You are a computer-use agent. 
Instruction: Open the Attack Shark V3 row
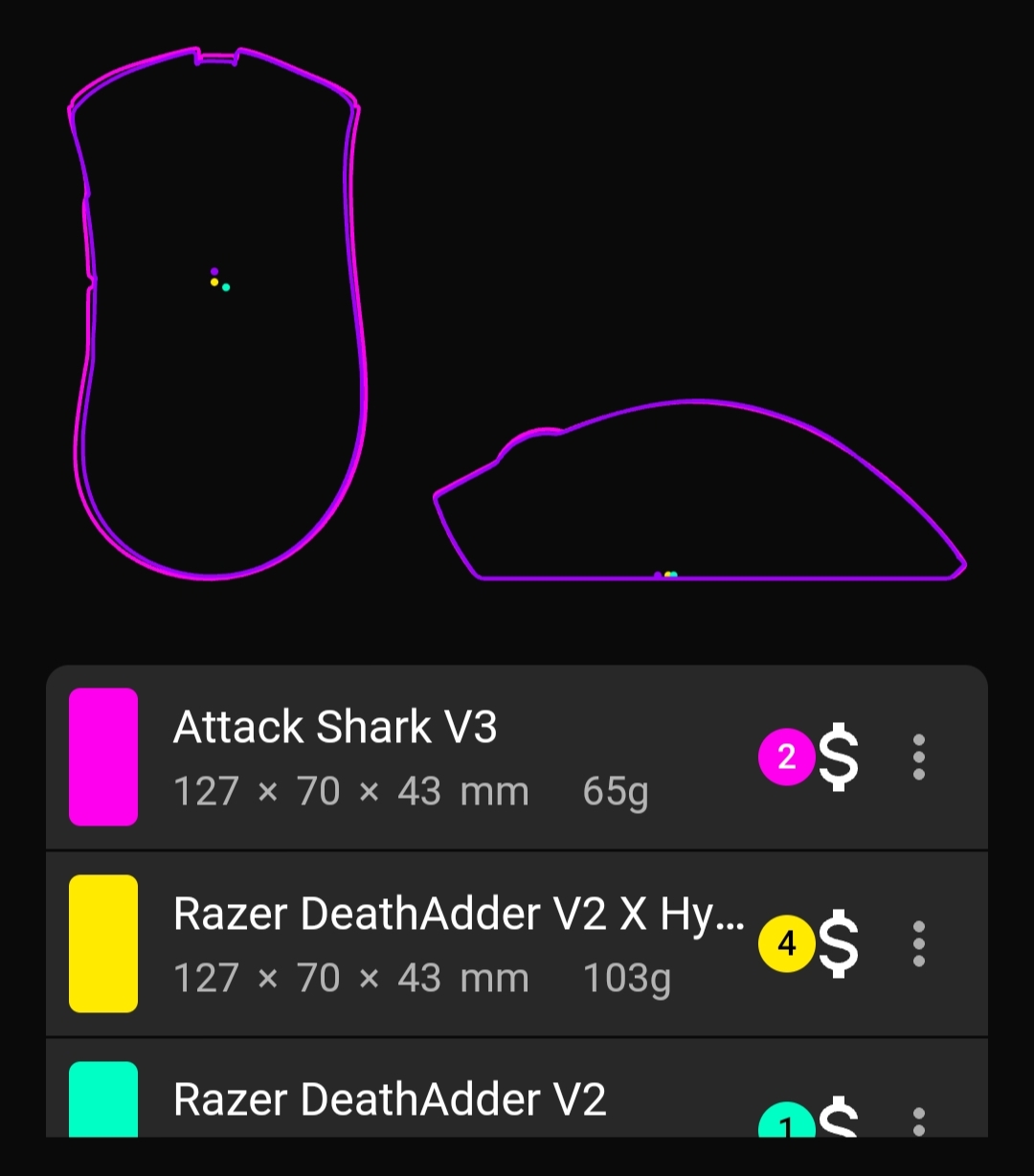pyautogui.click(x=517, y=758)
